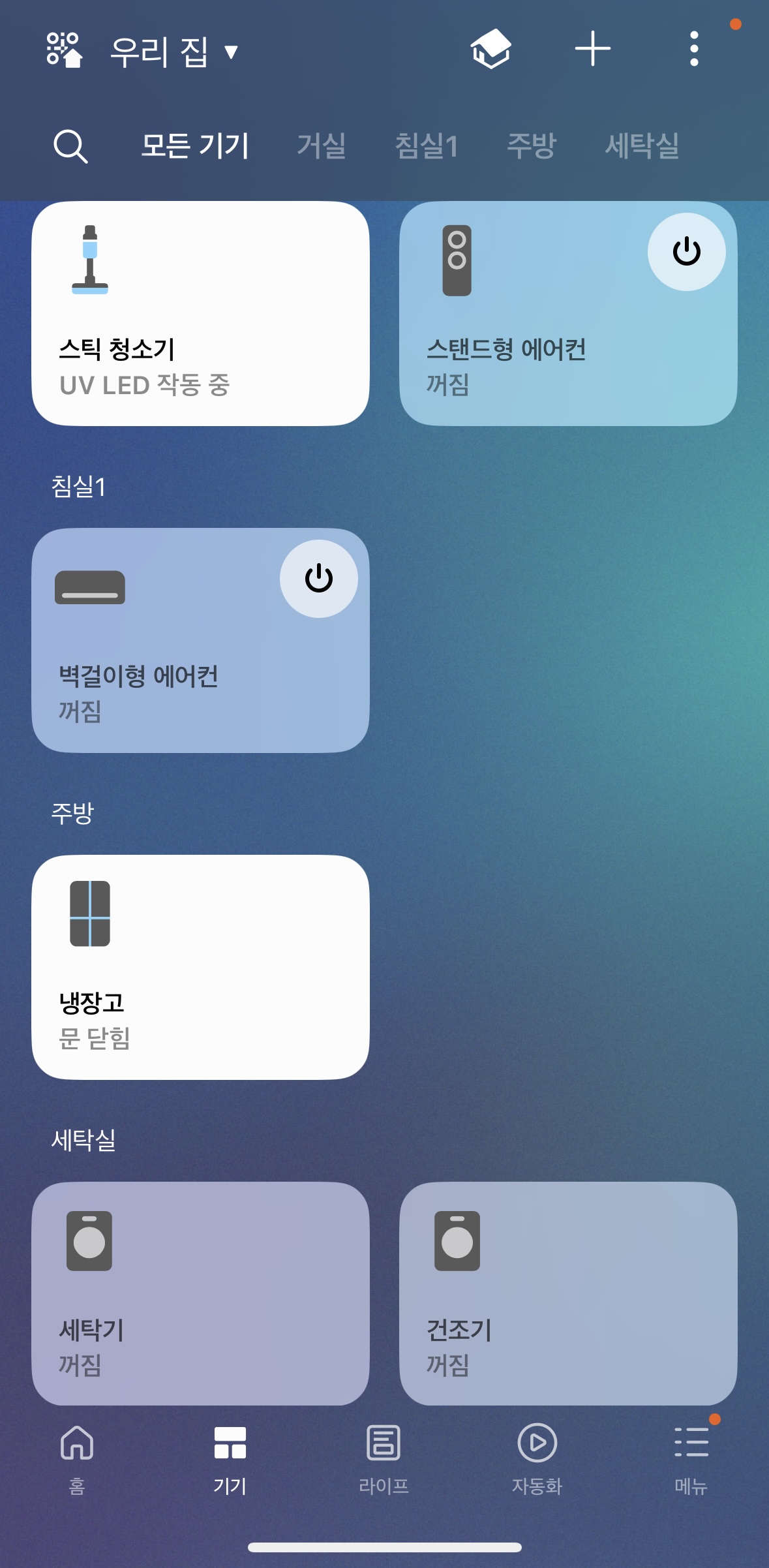Image resolution: width=769 pixels, height=1568 pixels.
Task: Open the 메뉴 bottom tab
Action: (x=691, y=1459)
